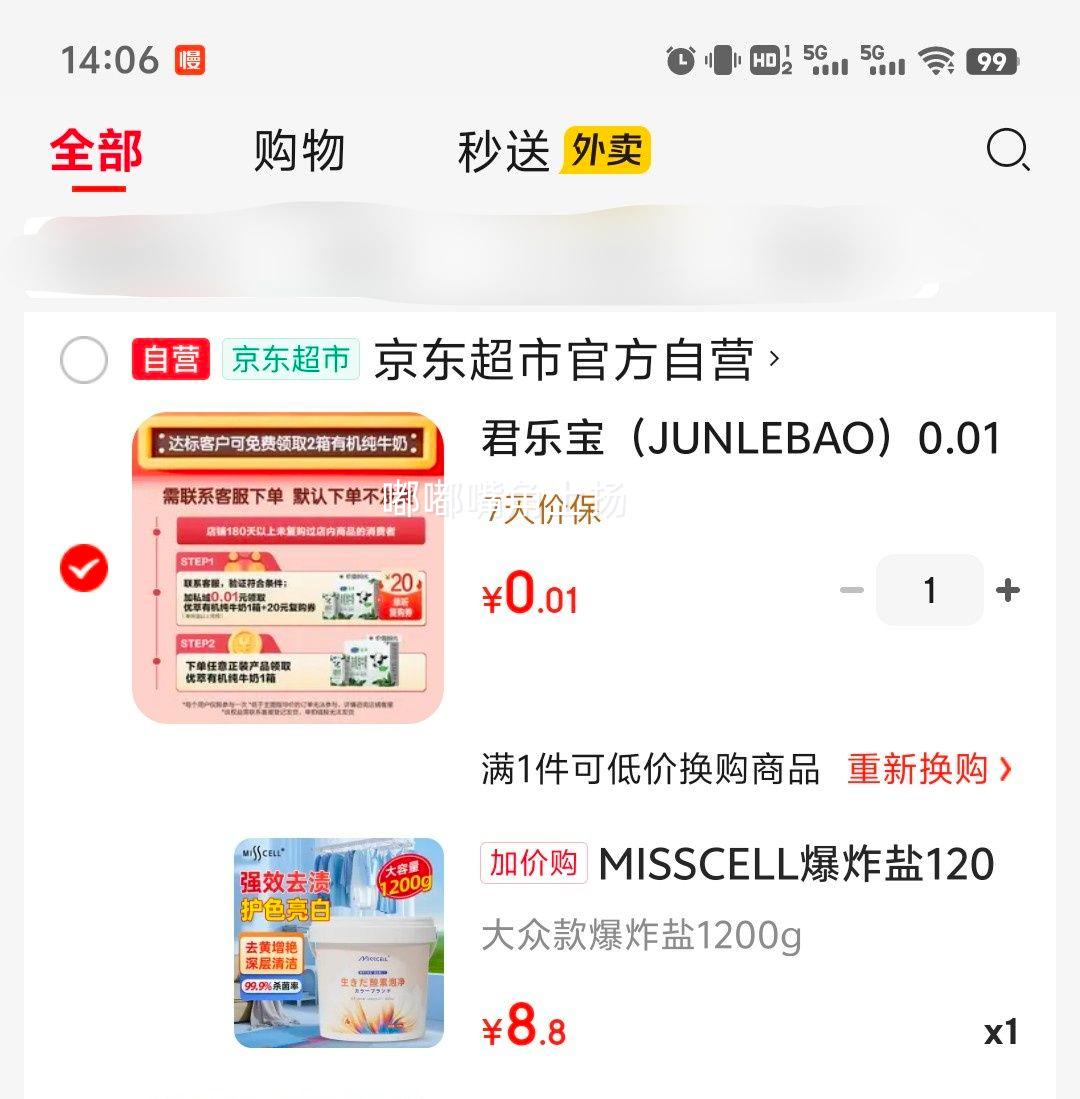The height and width of the screenshot is (1099, 1080).
Task: Select the store's circular checkbox
Action: (x=84, y=357)
